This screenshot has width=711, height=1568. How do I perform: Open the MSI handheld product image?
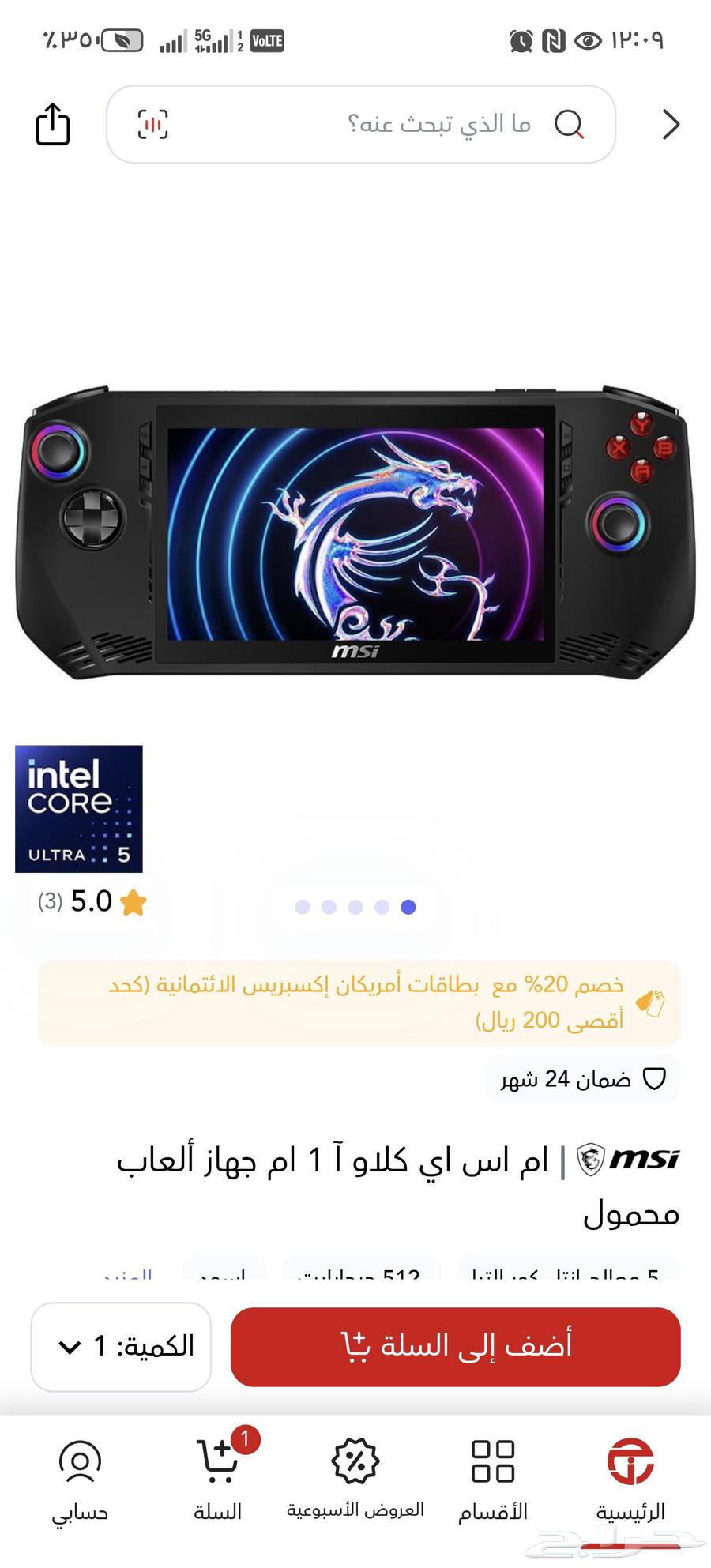(355, 533)
